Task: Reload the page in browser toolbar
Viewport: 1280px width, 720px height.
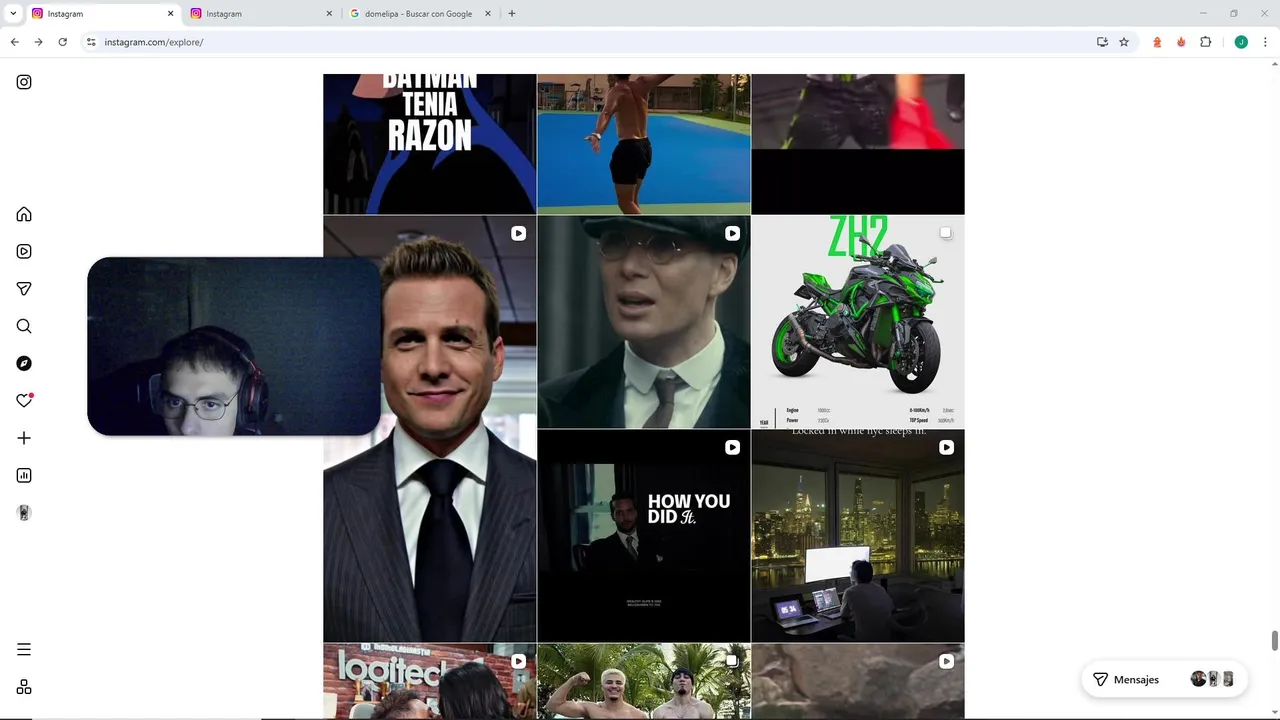Action: 62,42
